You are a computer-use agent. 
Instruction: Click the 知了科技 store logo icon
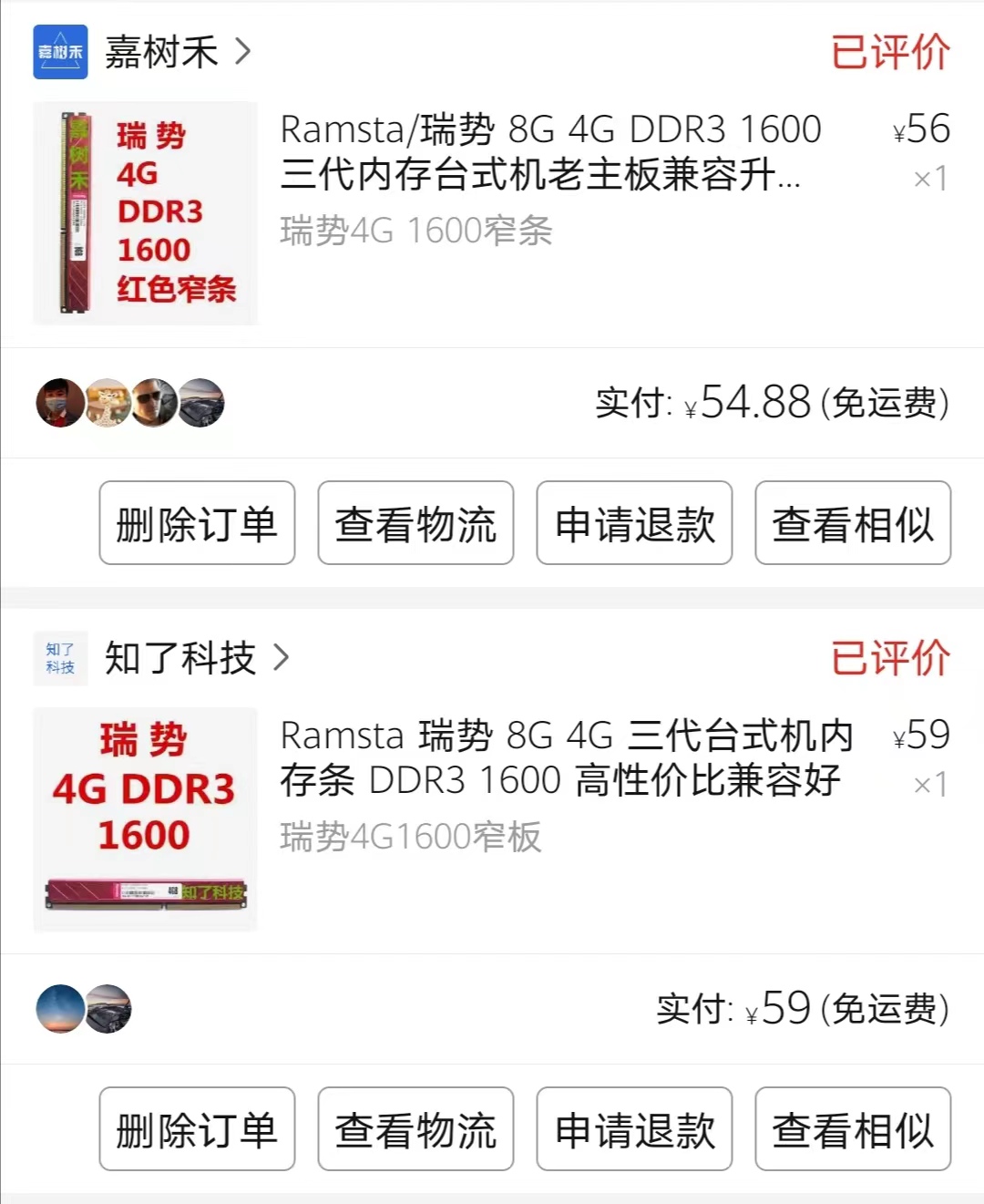(x=60, y=659)
